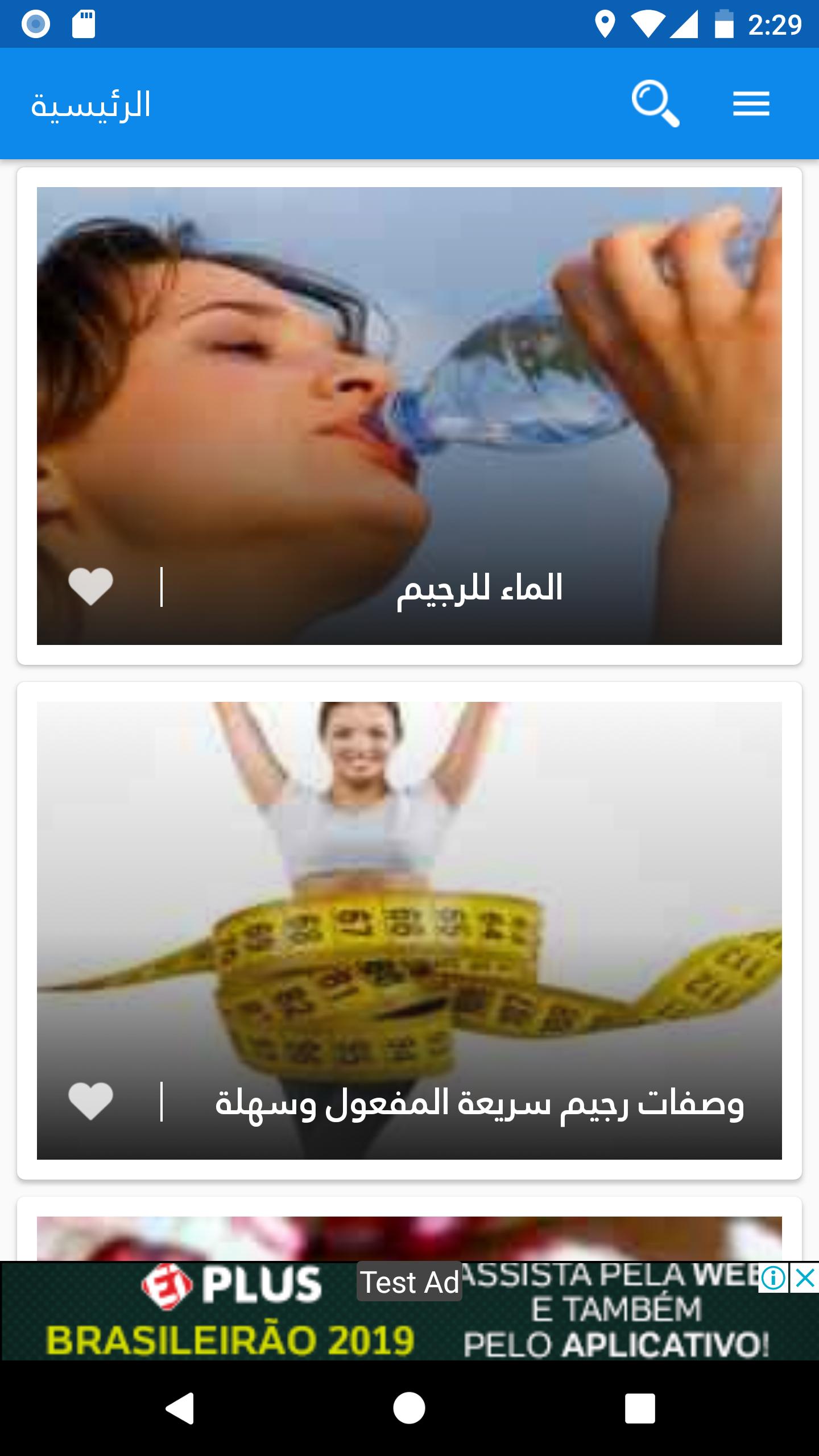Return to the home screen
Screen dimensions: 819x1456
tap(409, 1408)
